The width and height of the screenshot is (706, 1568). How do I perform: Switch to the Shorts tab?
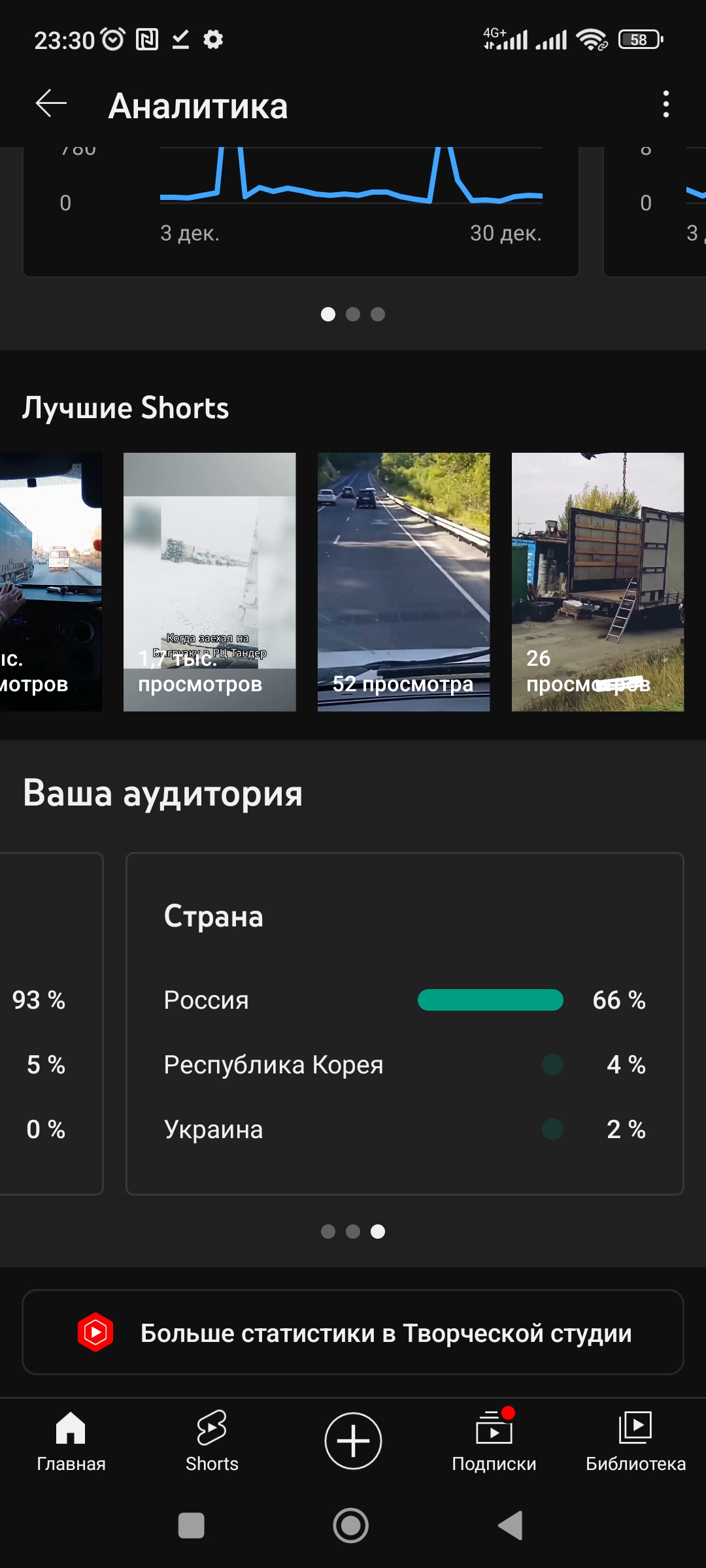(212, 1441)
